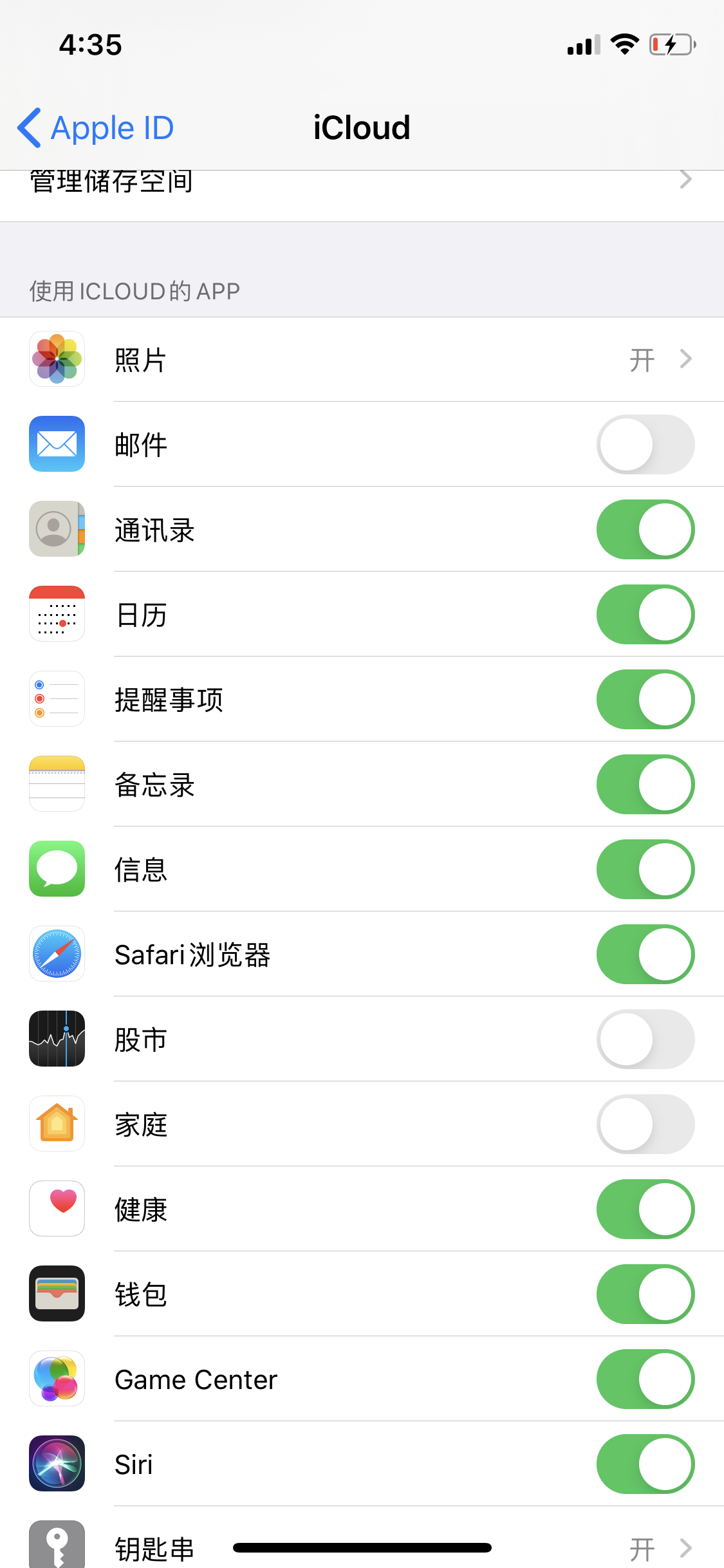Turn off 通讯录 iCloud sync
The width and height of the screenshot is (724, 1568).
coord(645,529)
